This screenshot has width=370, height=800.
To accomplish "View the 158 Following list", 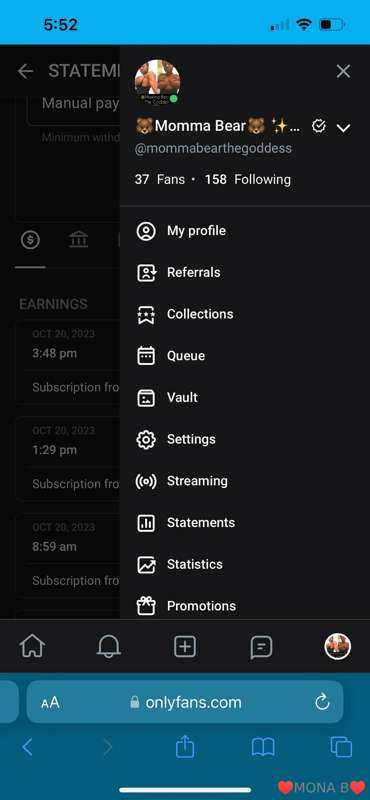I will click(248, 180).
